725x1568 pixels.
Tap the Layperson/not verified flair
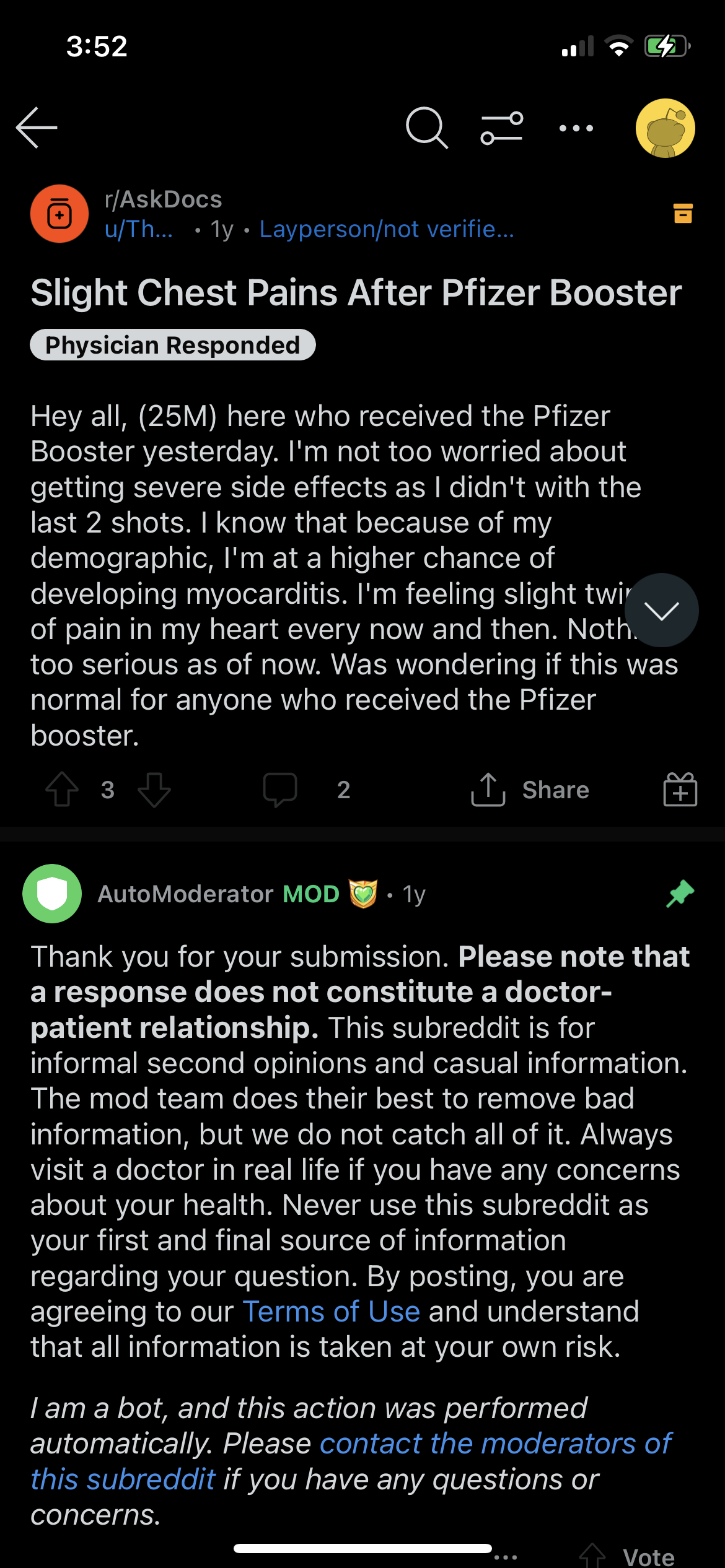(x=387, y=229)
